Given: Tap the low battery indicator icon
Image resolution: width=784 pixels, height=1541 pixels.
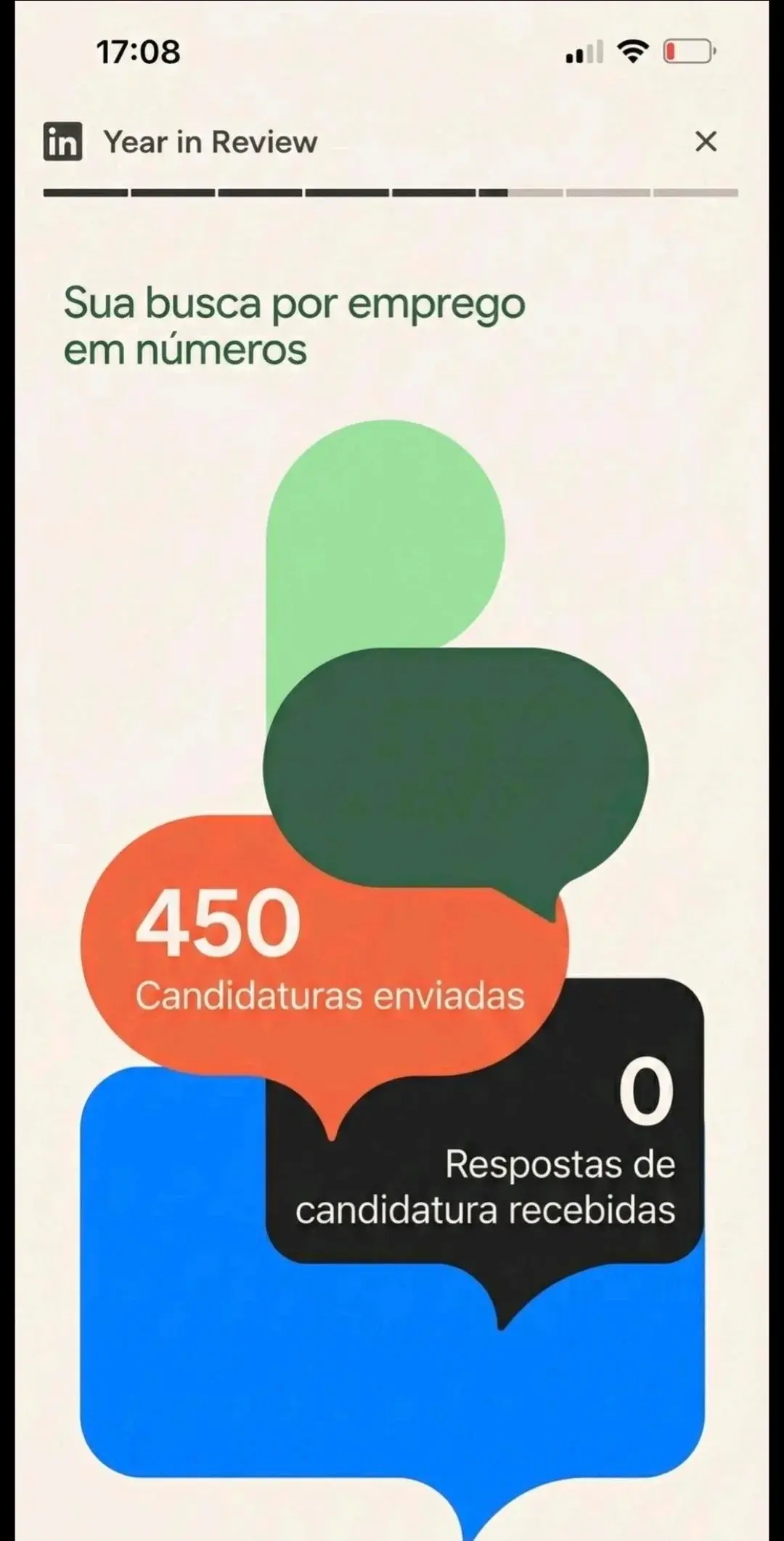Looking at the screenshot, I should (x=687, y=51).
